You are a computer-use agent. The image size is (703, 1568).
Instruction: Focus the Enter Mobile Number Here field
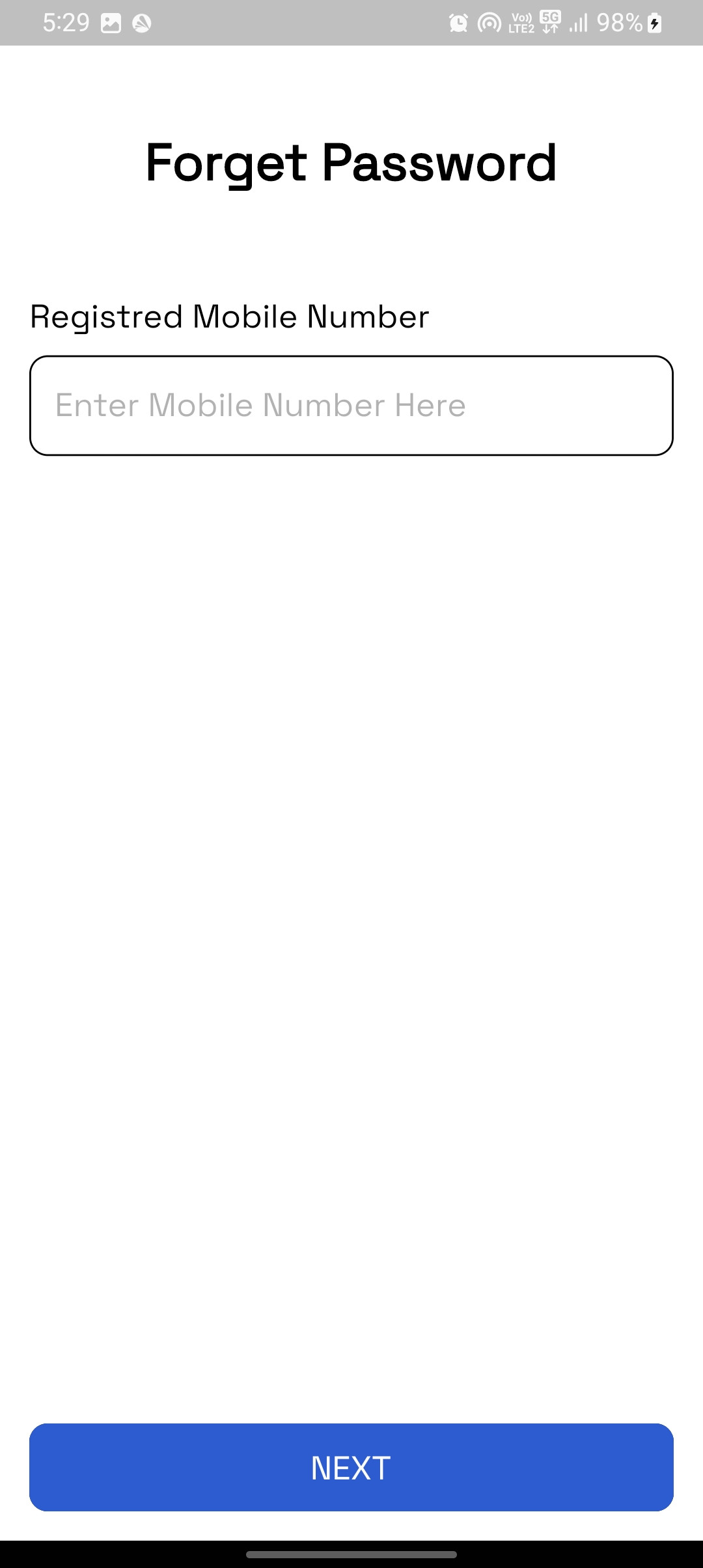351,405
